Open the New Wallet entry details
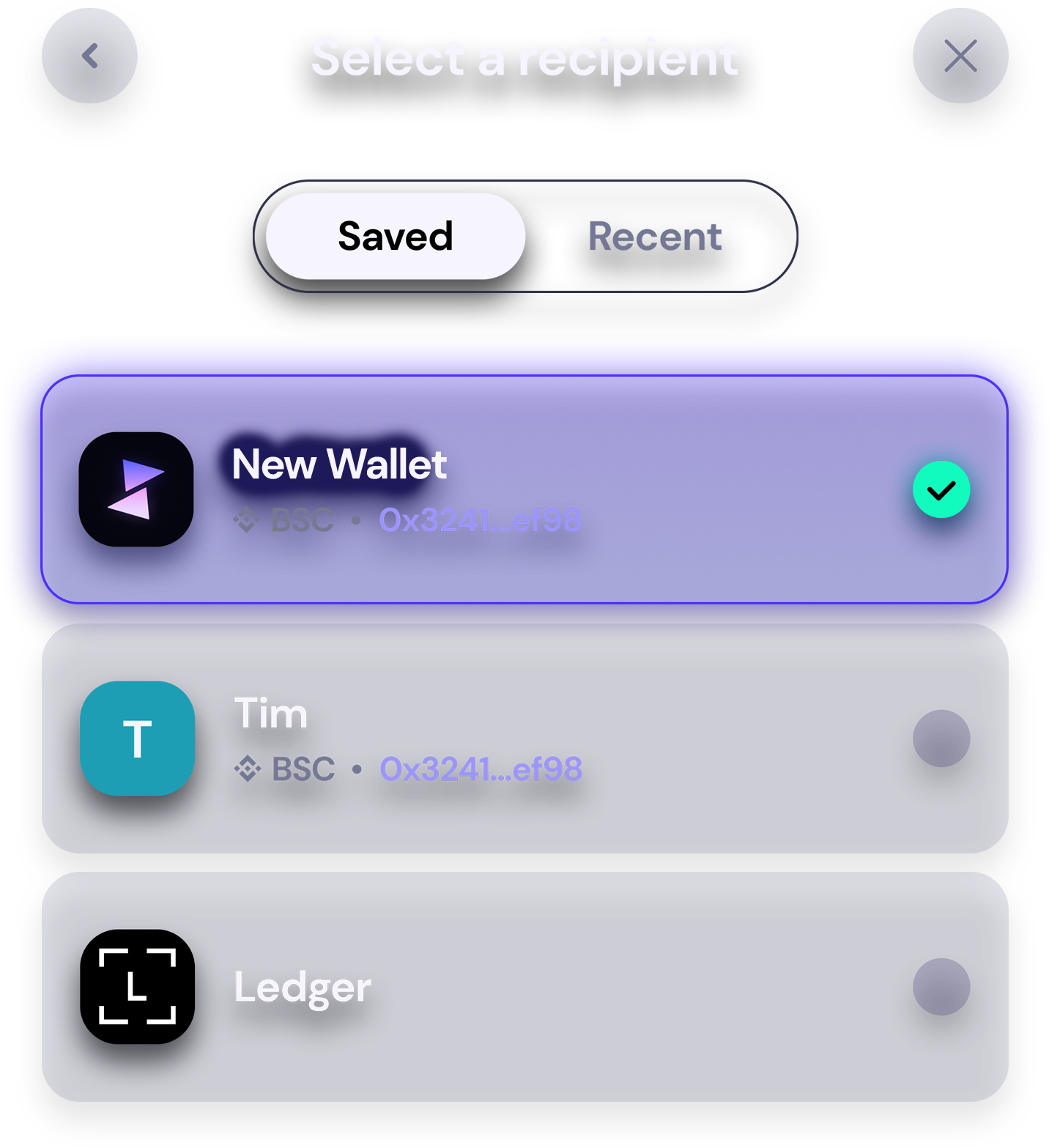Viewport: 1049px width, 1148px height. click(524, 487)
